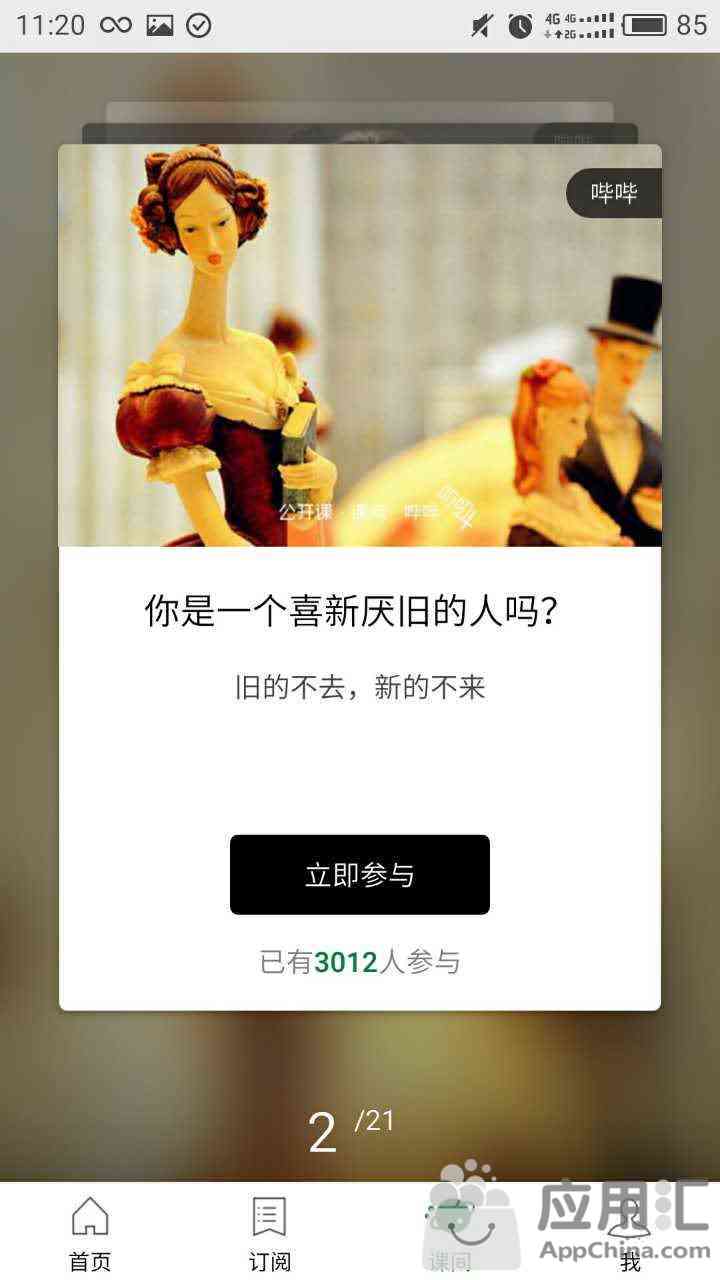Switch to the 首页 tab

[90, 1234]
